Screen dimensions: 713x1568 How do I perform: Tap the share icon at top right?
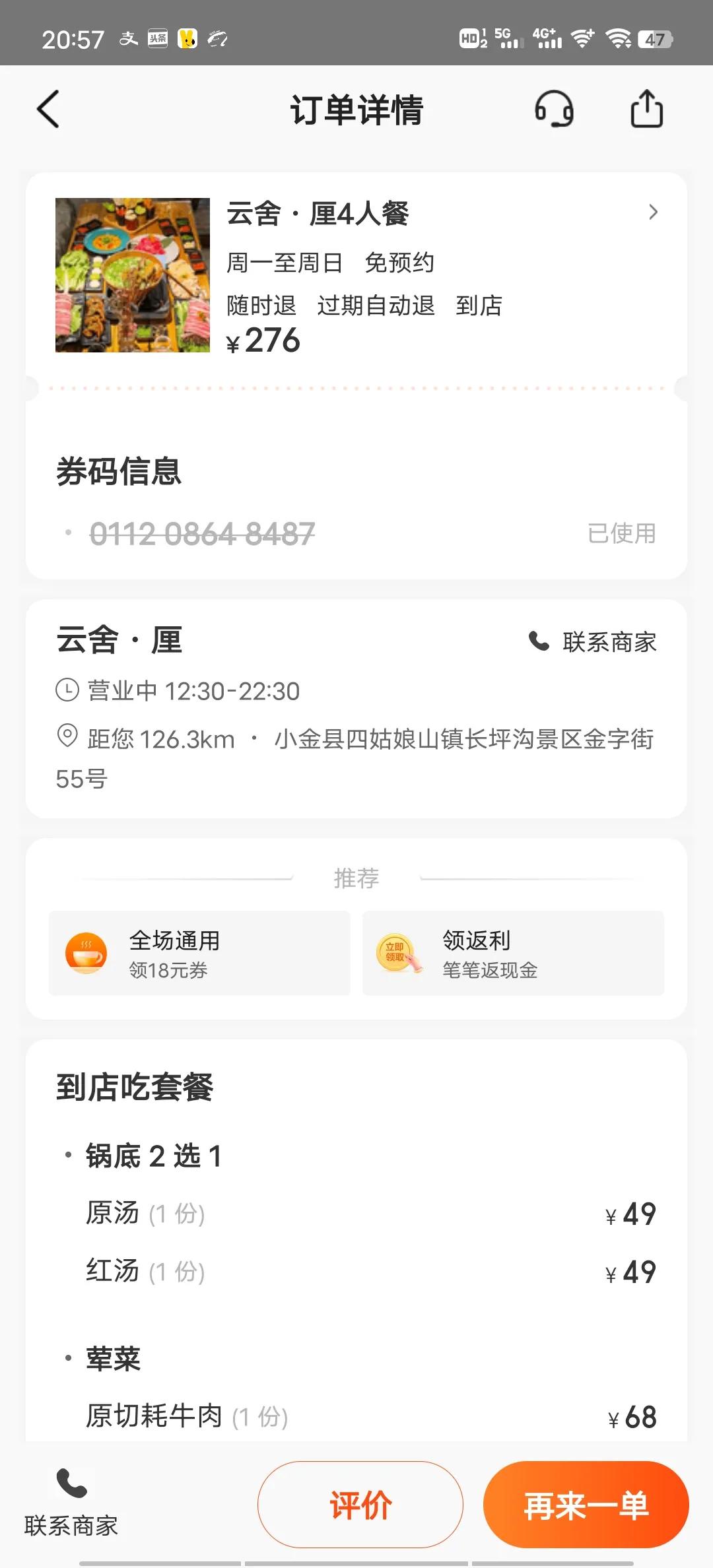pyautogui.click(x=646, y=110)
